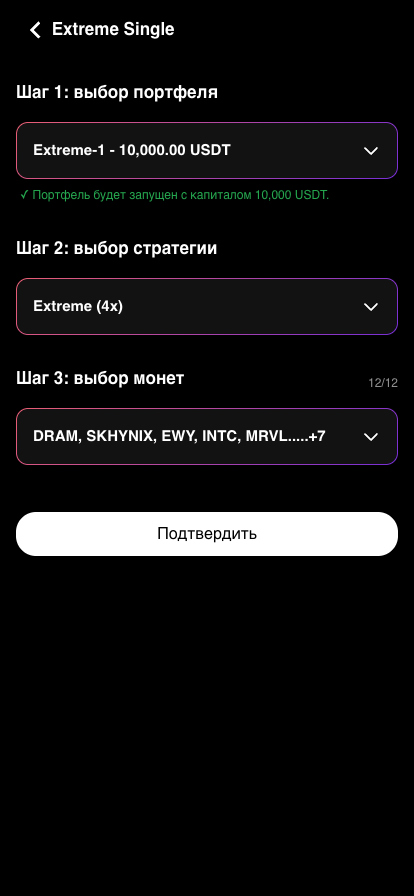Open the portfolio dropdown showing Extreme-1
The image size is (414, 896).
pyautogui.click(x=207, y=150)
